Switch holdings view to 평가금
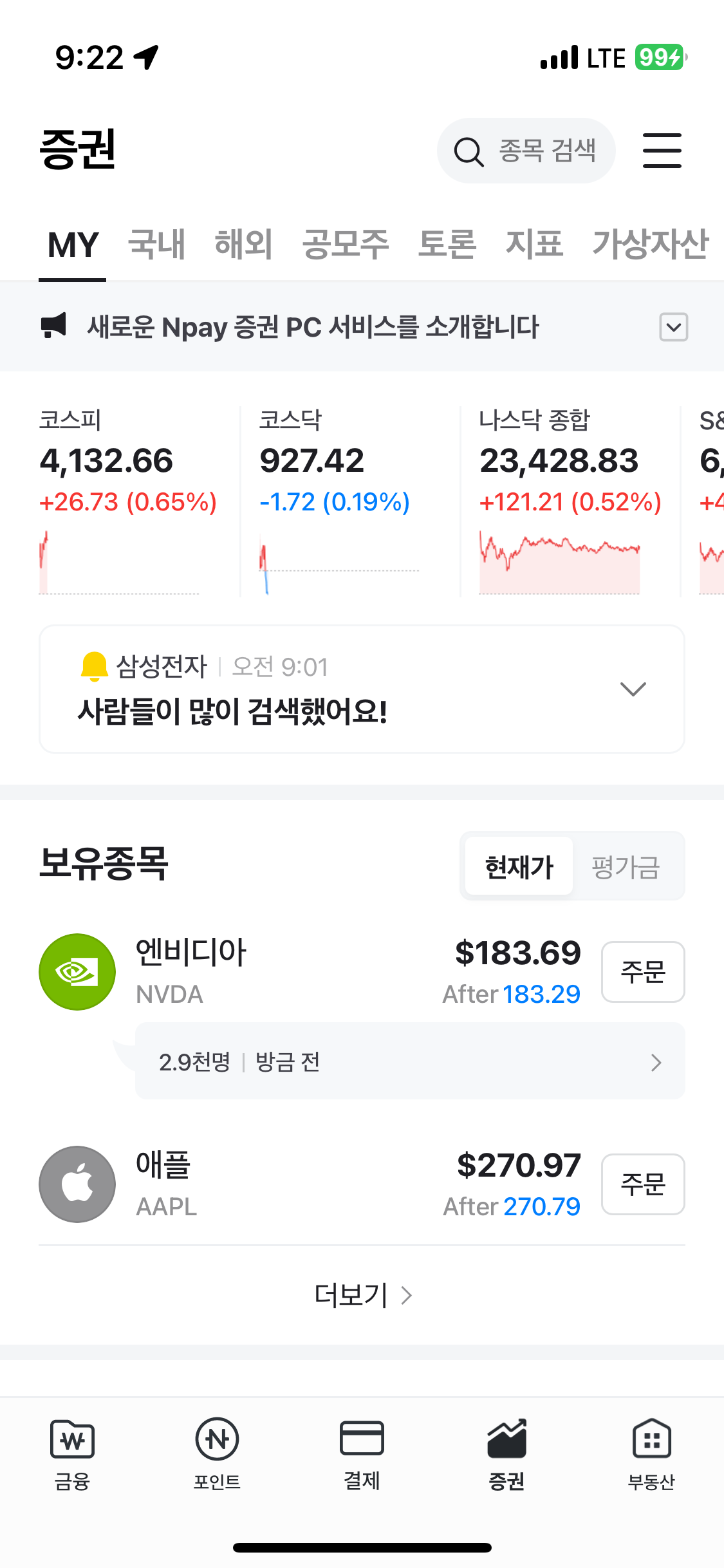This screenshot has width=724, height=1568. 626,867
